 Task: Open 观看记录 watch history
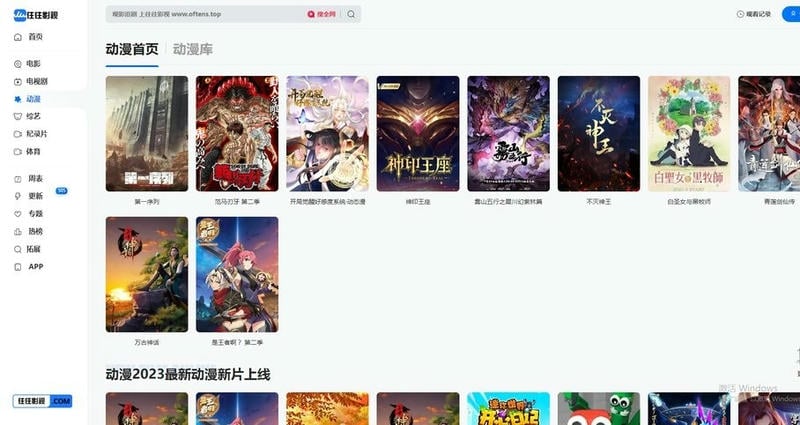pos(755,15)
